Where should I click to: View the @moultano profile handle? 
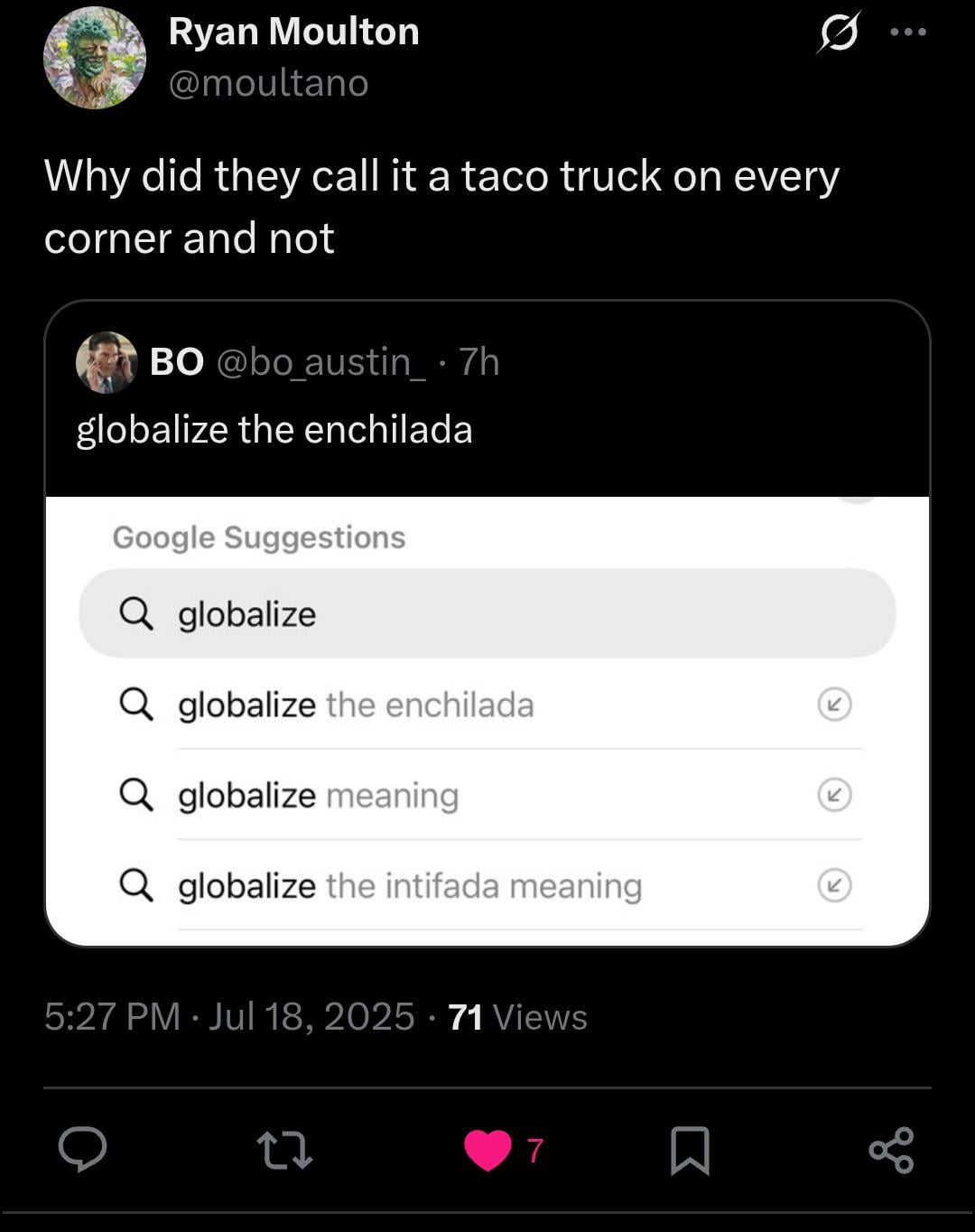[x=268, y=83]
